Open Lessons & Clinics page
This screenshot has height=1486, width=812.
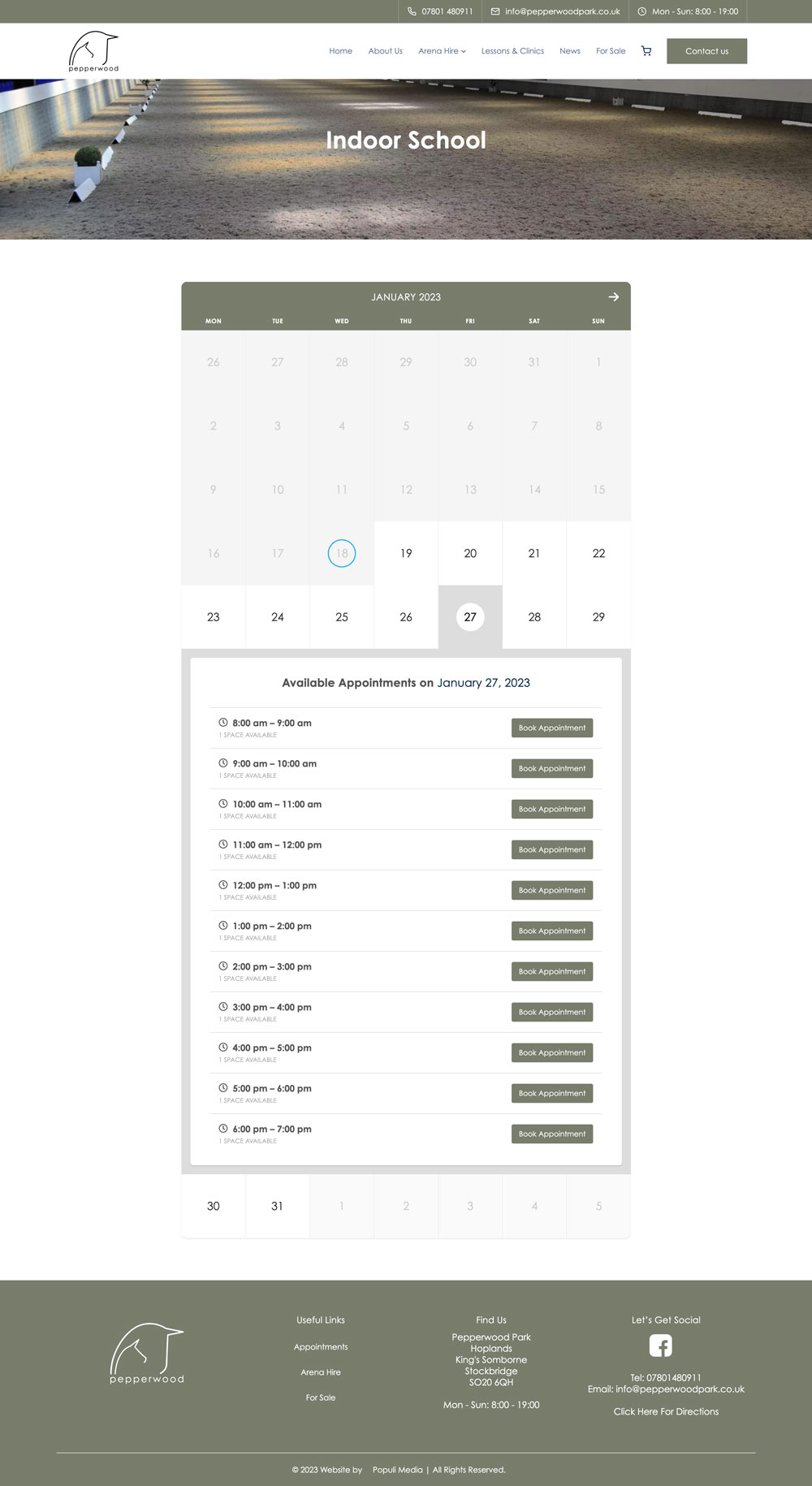point(512,51)
